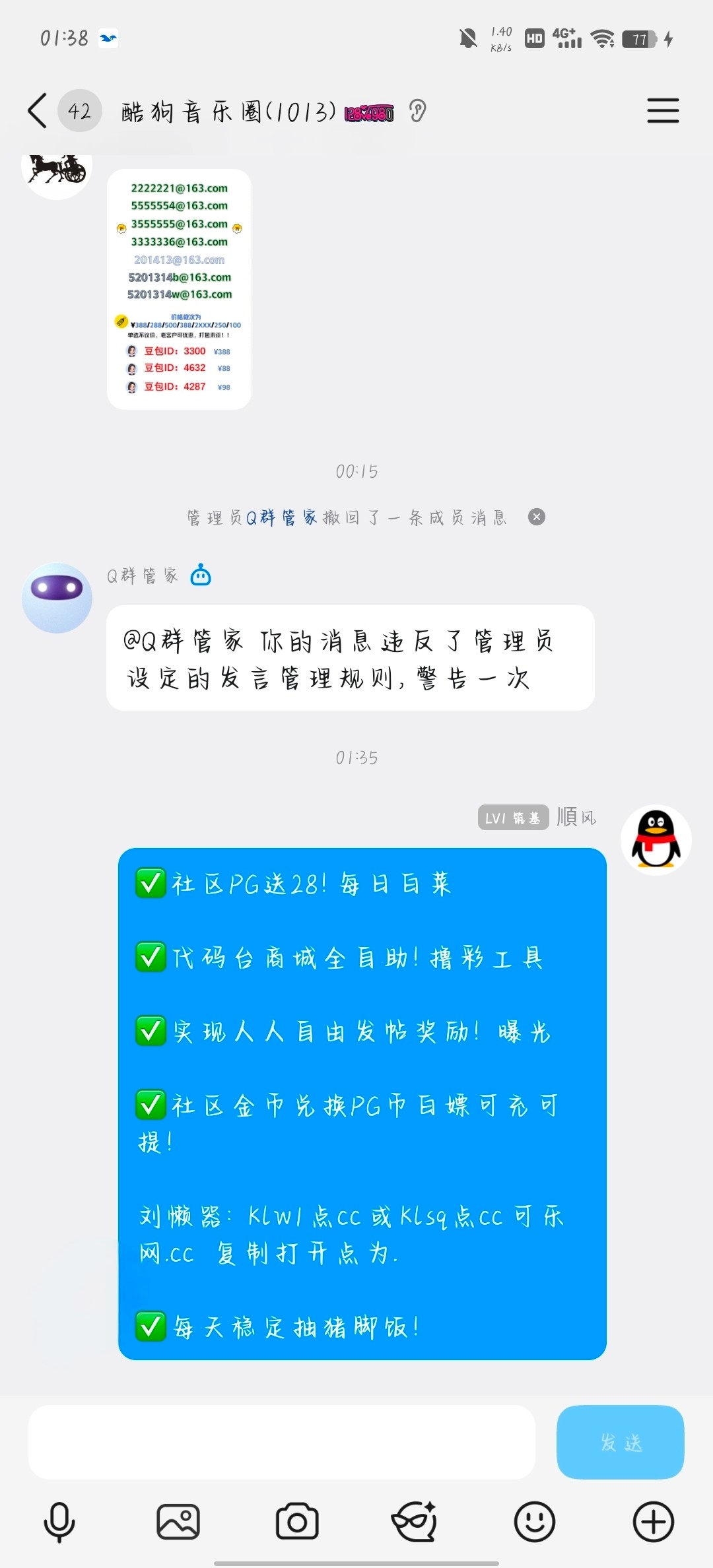Tap the earpiece mode icon

coord(417,111)
